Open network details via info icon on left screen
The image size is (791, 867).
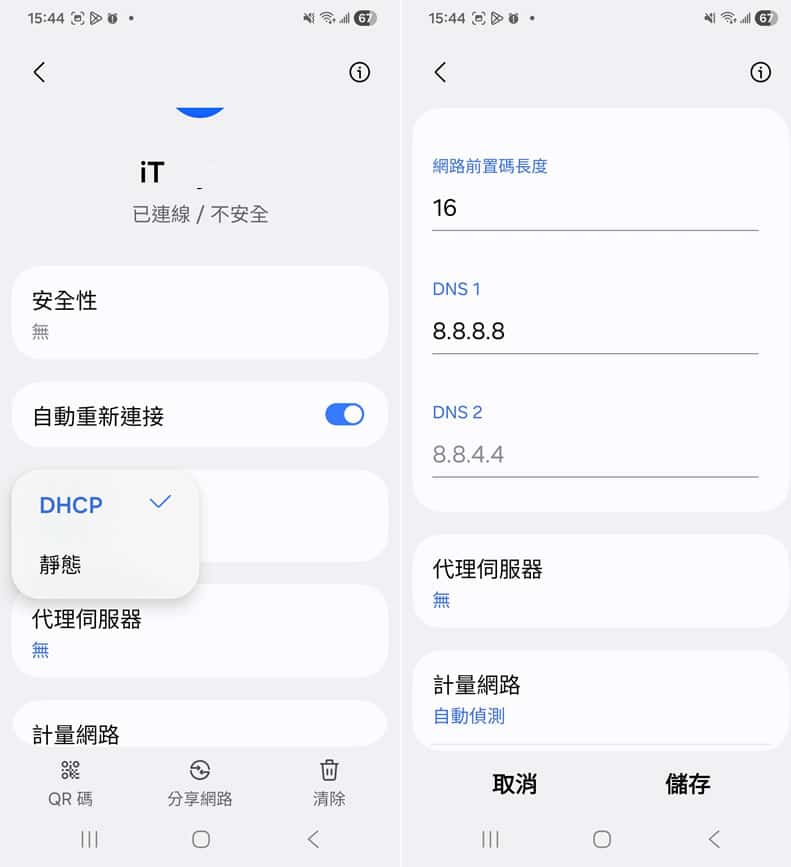point(360,72)
